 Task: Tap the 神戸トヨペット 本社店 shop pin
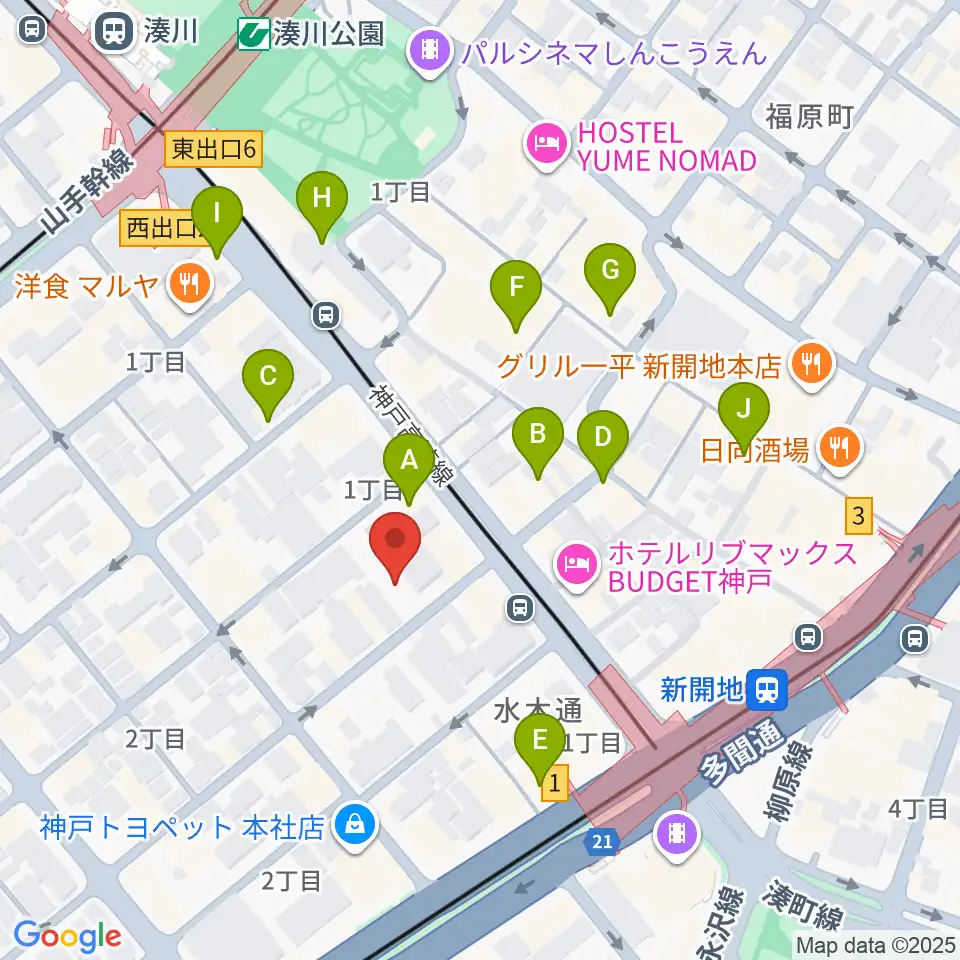[x=355, y=827]
